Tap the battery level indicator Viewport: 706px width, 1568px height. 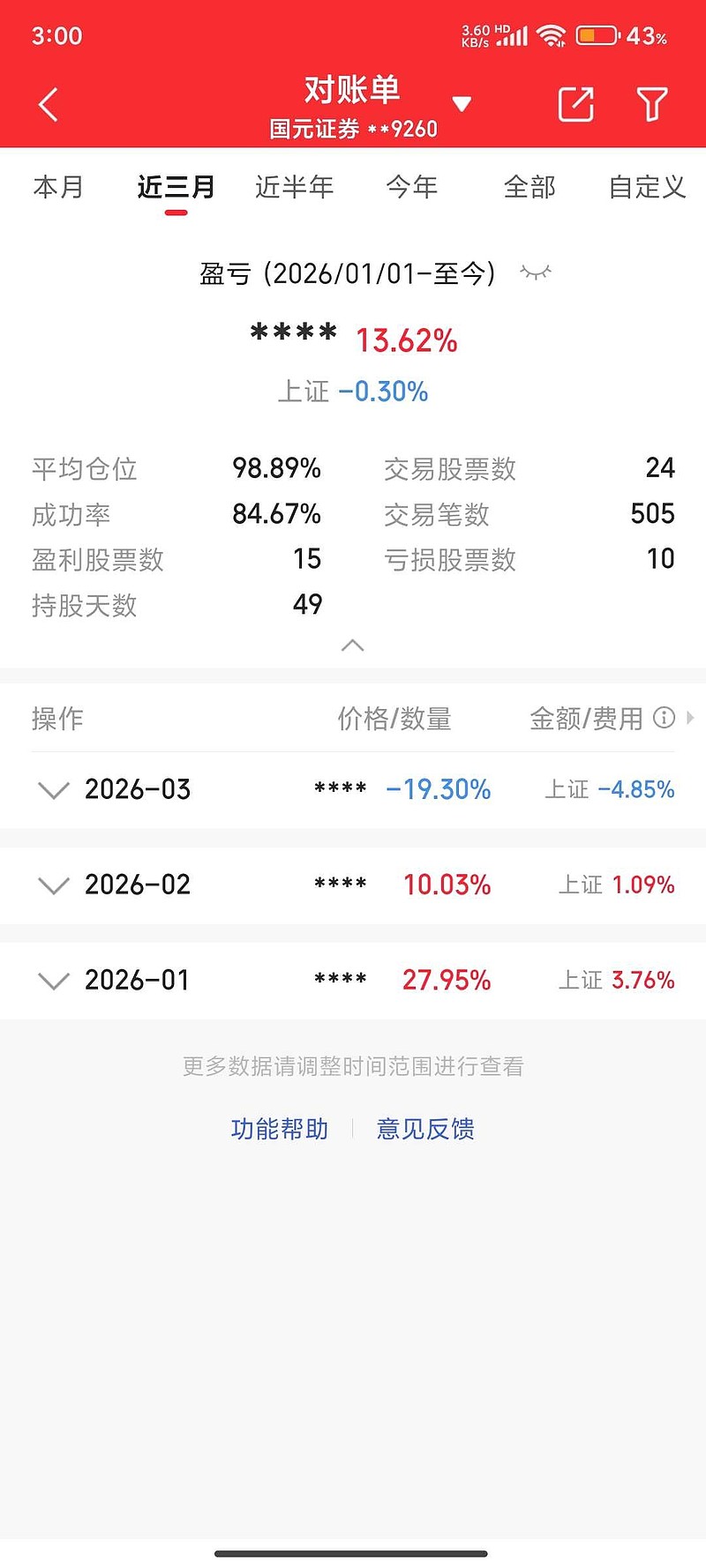[597, 35]
